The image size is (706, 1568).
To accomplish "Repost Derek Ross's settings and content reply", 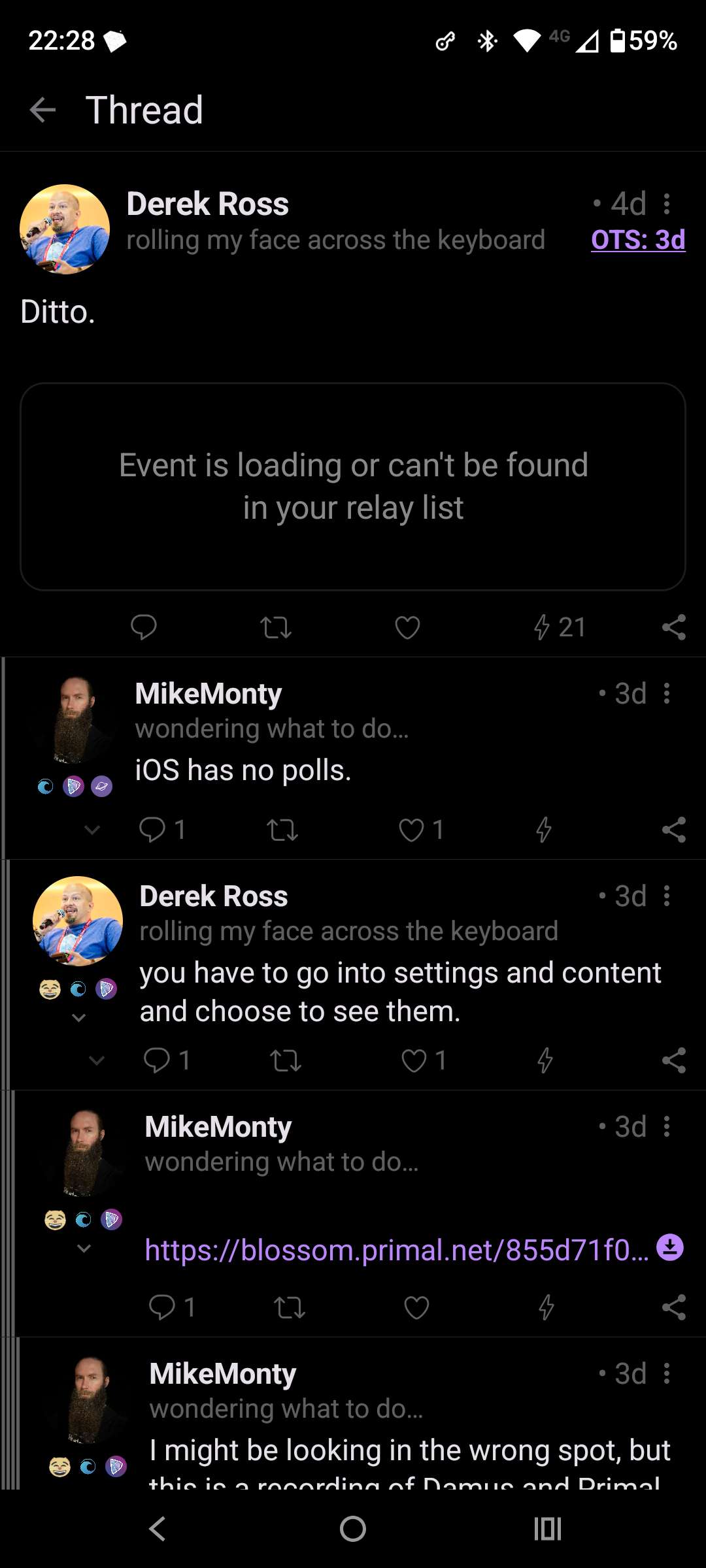I will tap(286, 1060).
